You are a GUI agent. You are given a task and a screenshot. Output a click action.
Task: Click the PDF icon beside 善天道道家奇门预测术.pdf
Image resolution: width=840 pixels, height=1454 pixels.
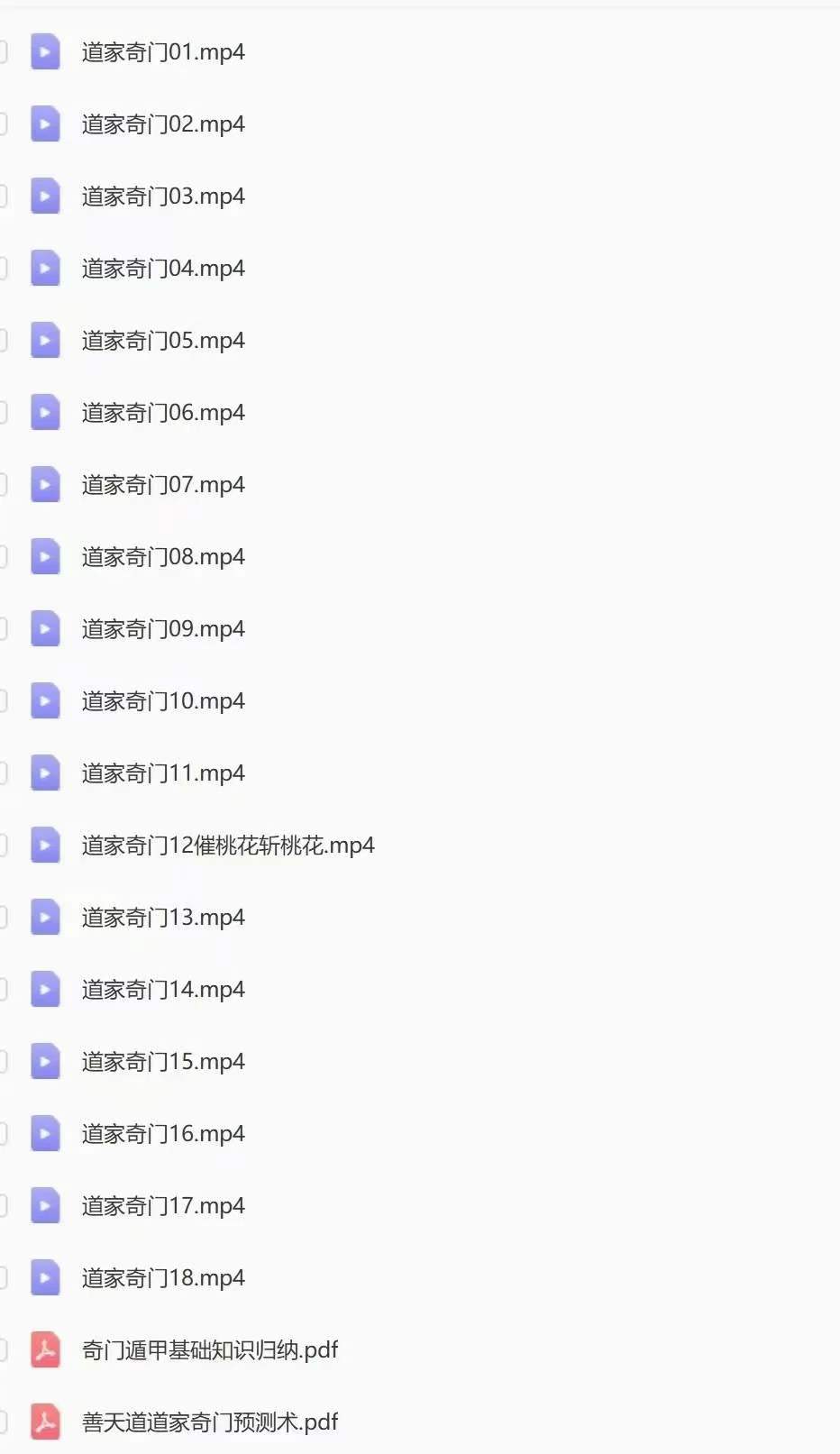click(x=44, y=1422)
